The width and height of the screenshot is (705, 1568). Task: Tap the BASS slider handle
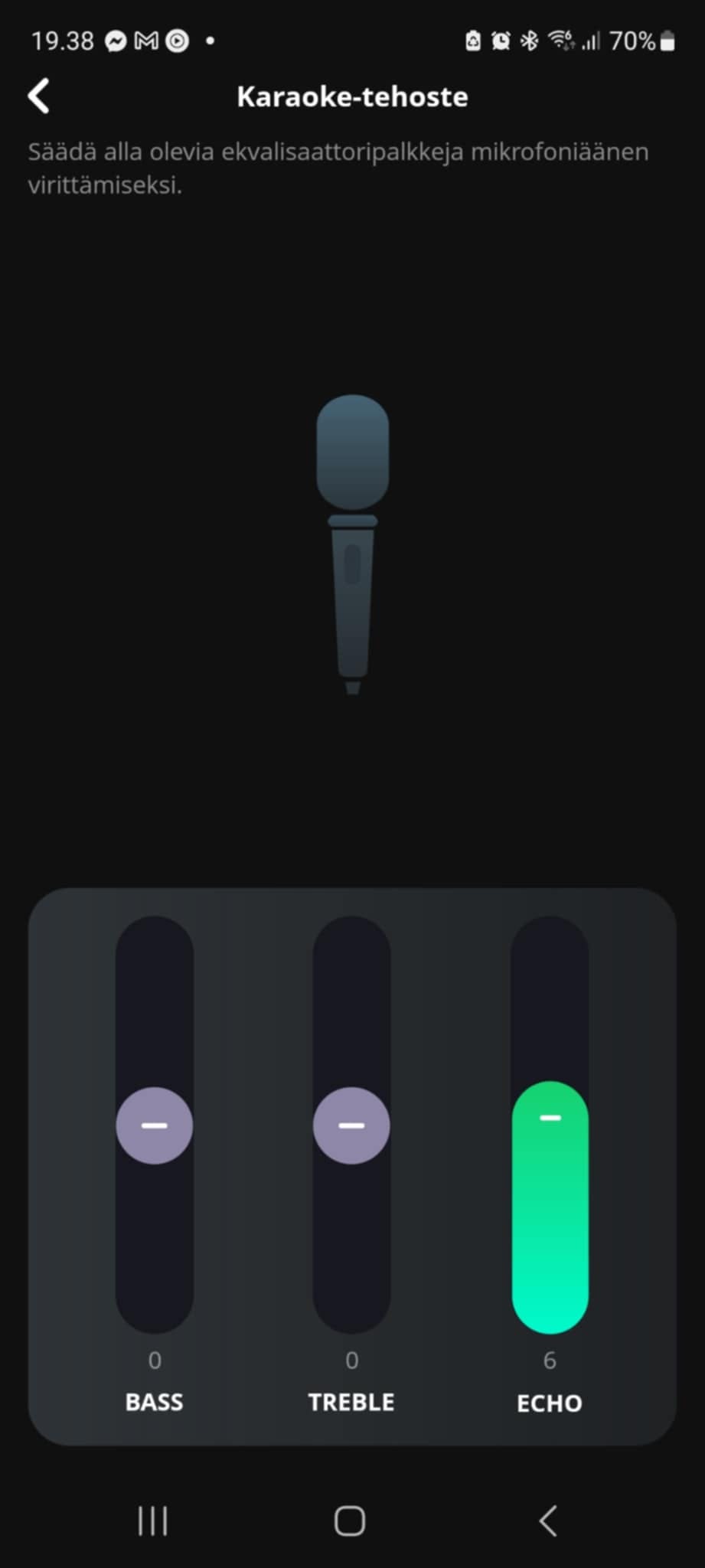point(155,1125)
